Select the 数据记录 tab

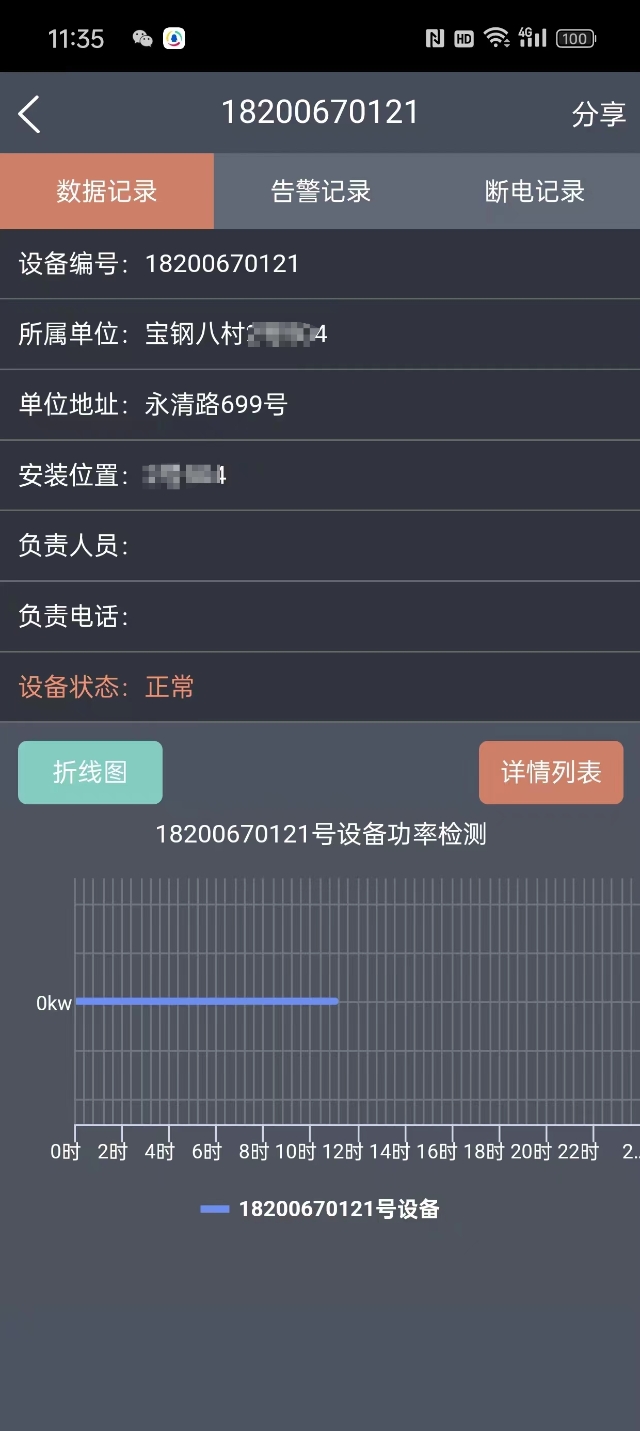tap(107, 191)
